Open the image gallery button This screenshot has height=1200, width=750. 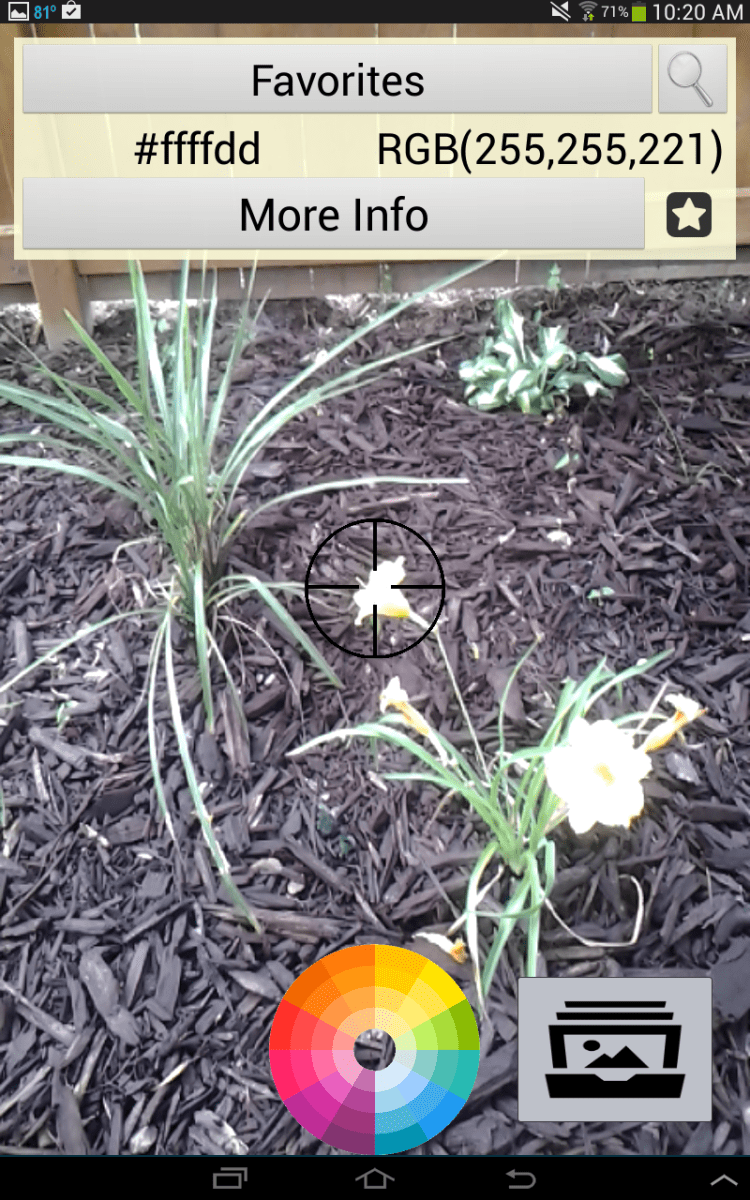pyautogui.click(x=614, y=1049)
